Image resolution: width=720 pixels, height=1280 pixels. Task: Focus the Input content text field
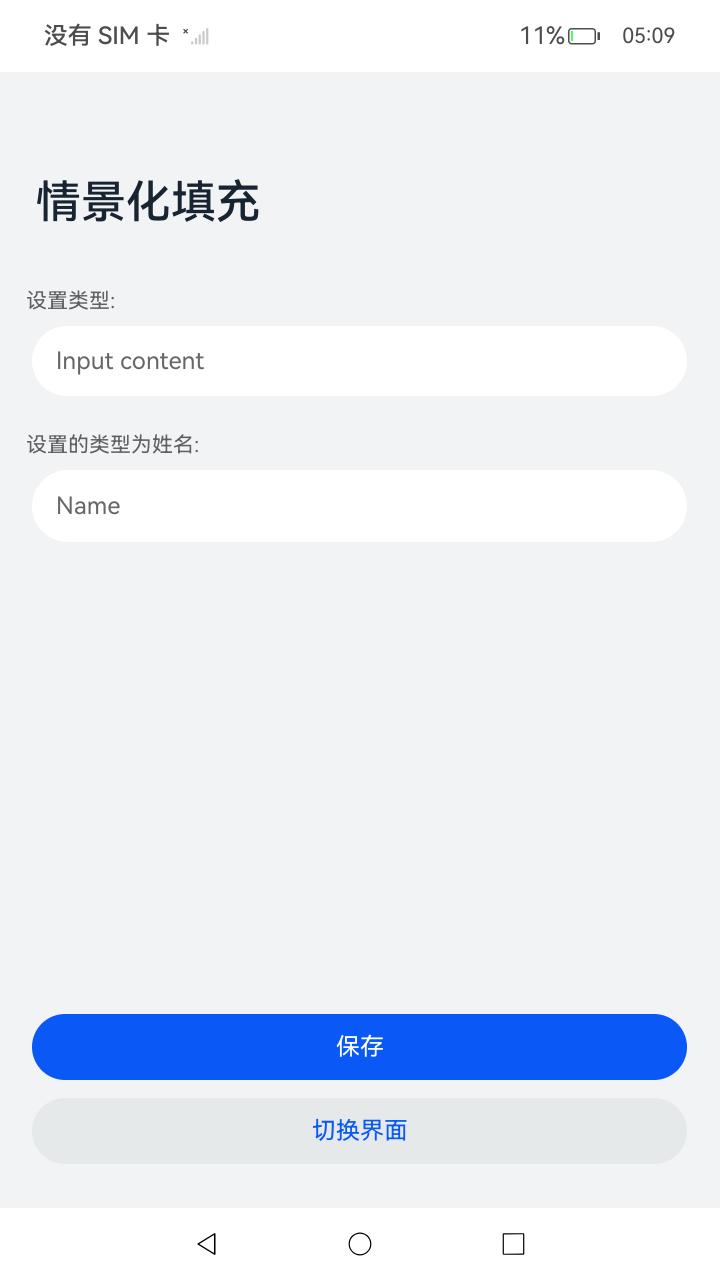359,361
